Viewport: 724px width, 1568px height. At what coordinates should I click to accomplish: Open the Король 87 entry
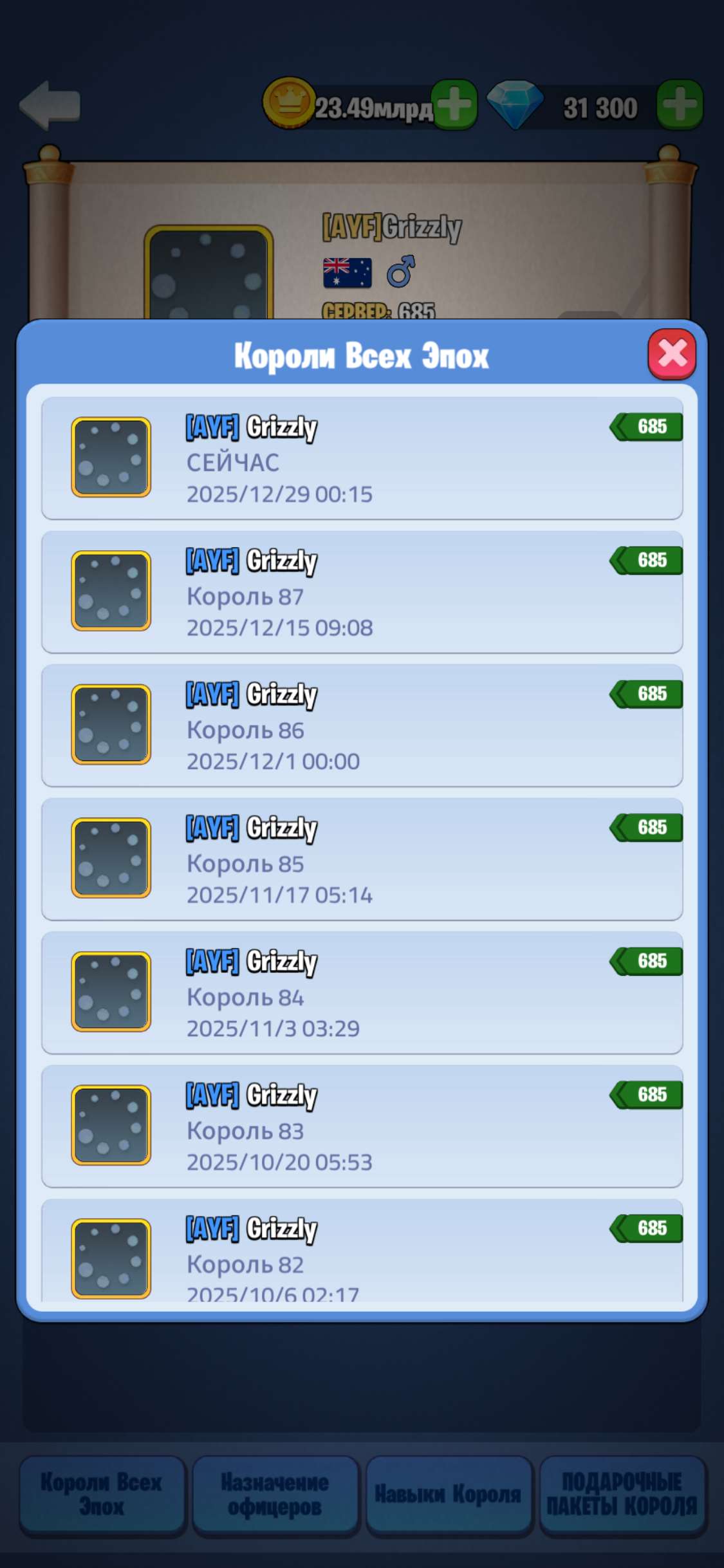362,592
